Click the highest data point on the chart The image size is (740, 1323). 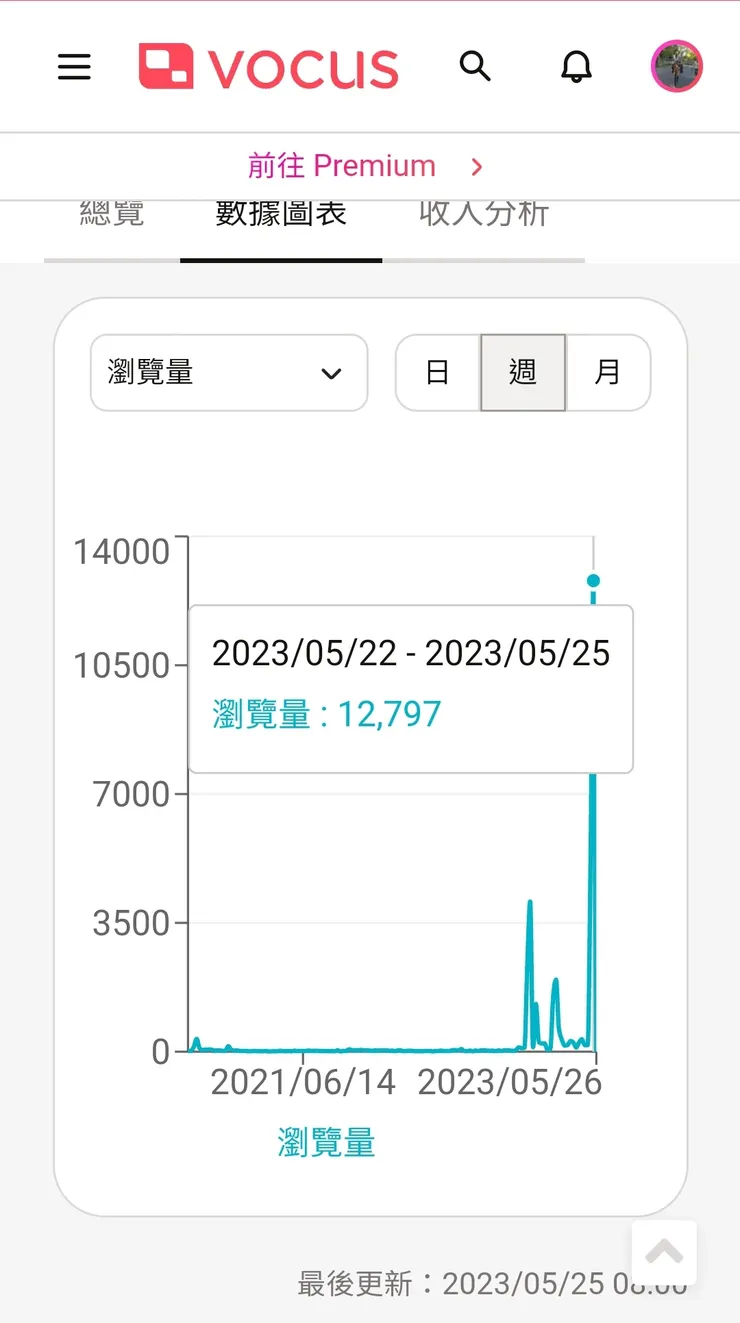(x=594, y=580)
